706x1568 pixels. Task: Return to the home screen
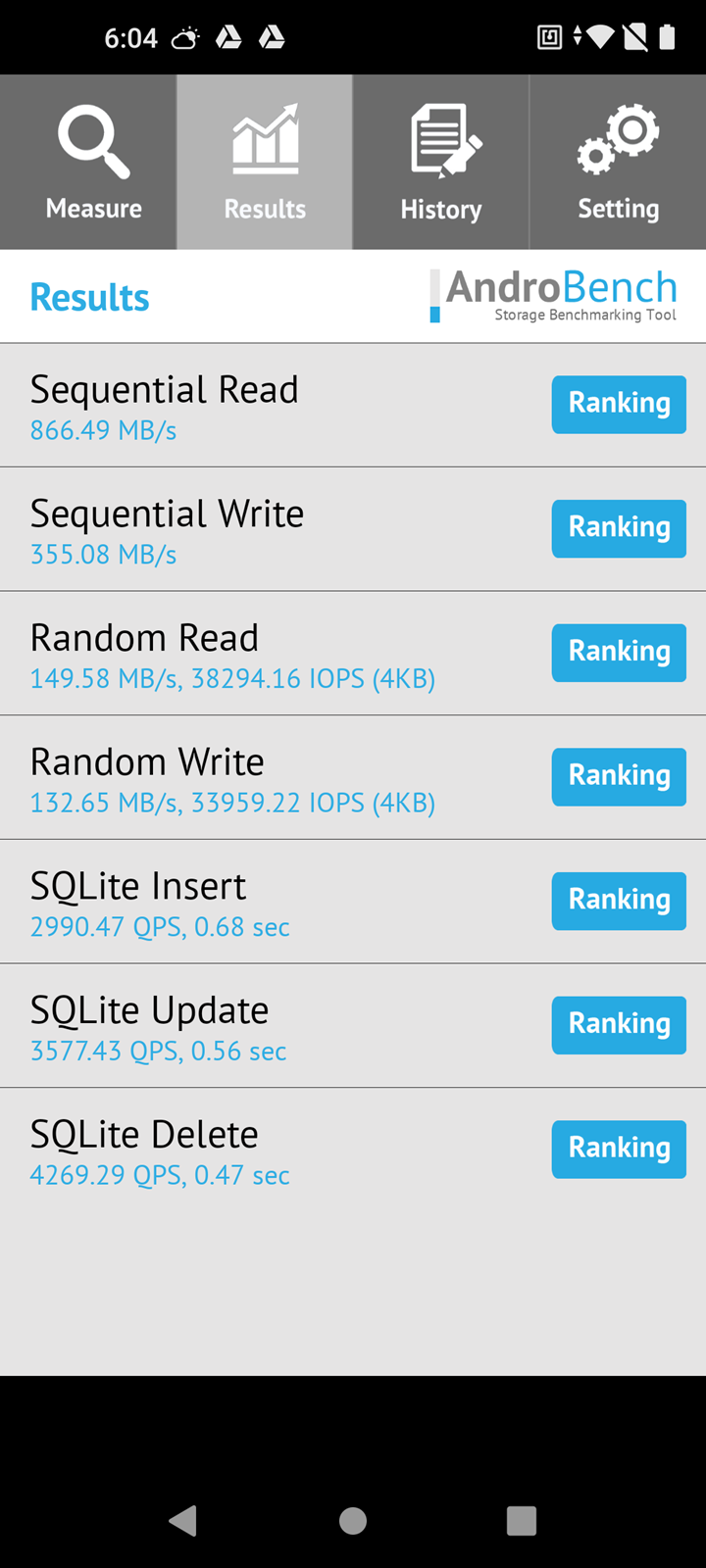point(353,1520)
